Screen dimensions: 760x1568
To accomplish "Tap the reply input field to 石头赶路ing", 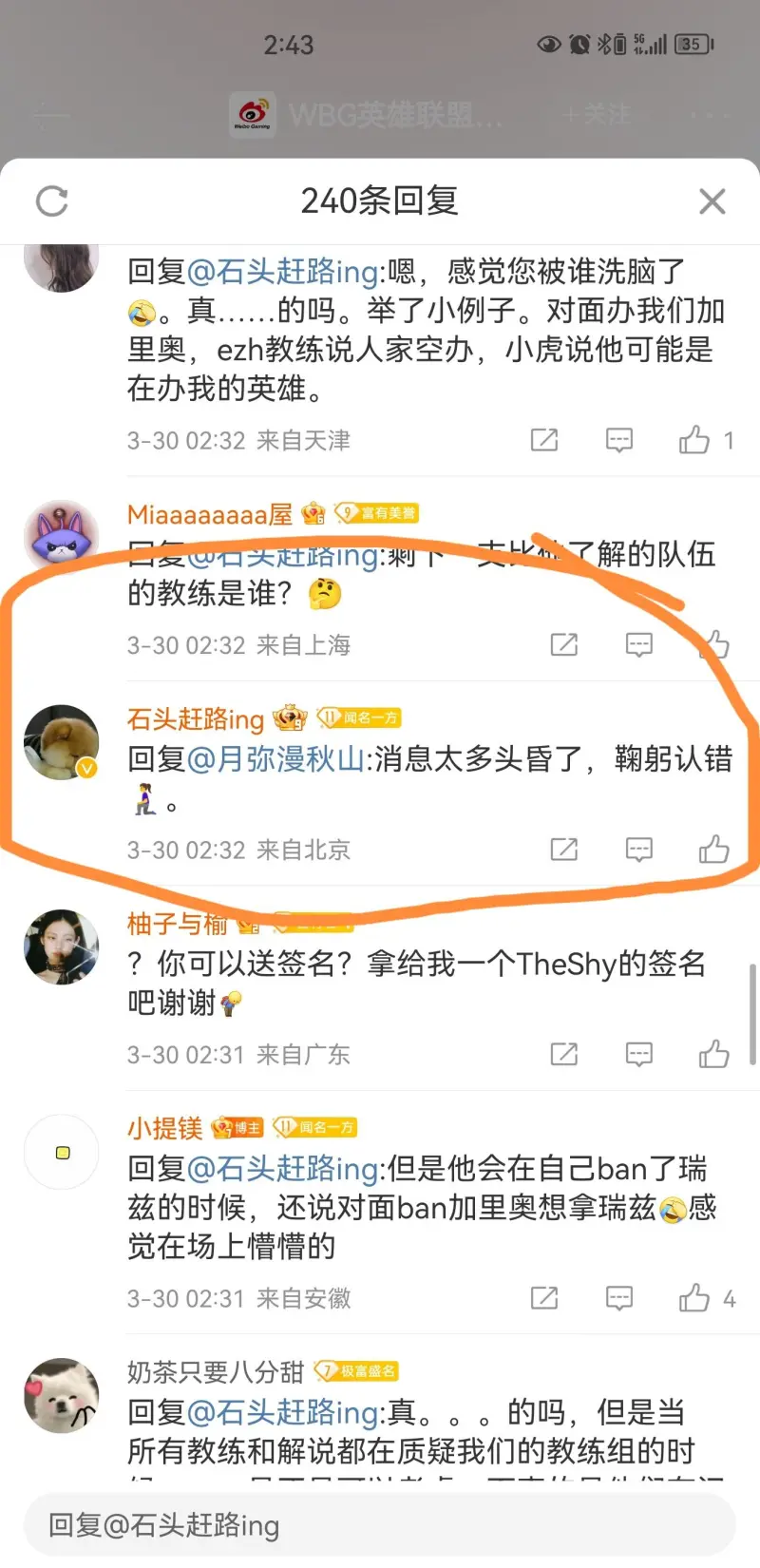I will click(x=380, y=1526).
